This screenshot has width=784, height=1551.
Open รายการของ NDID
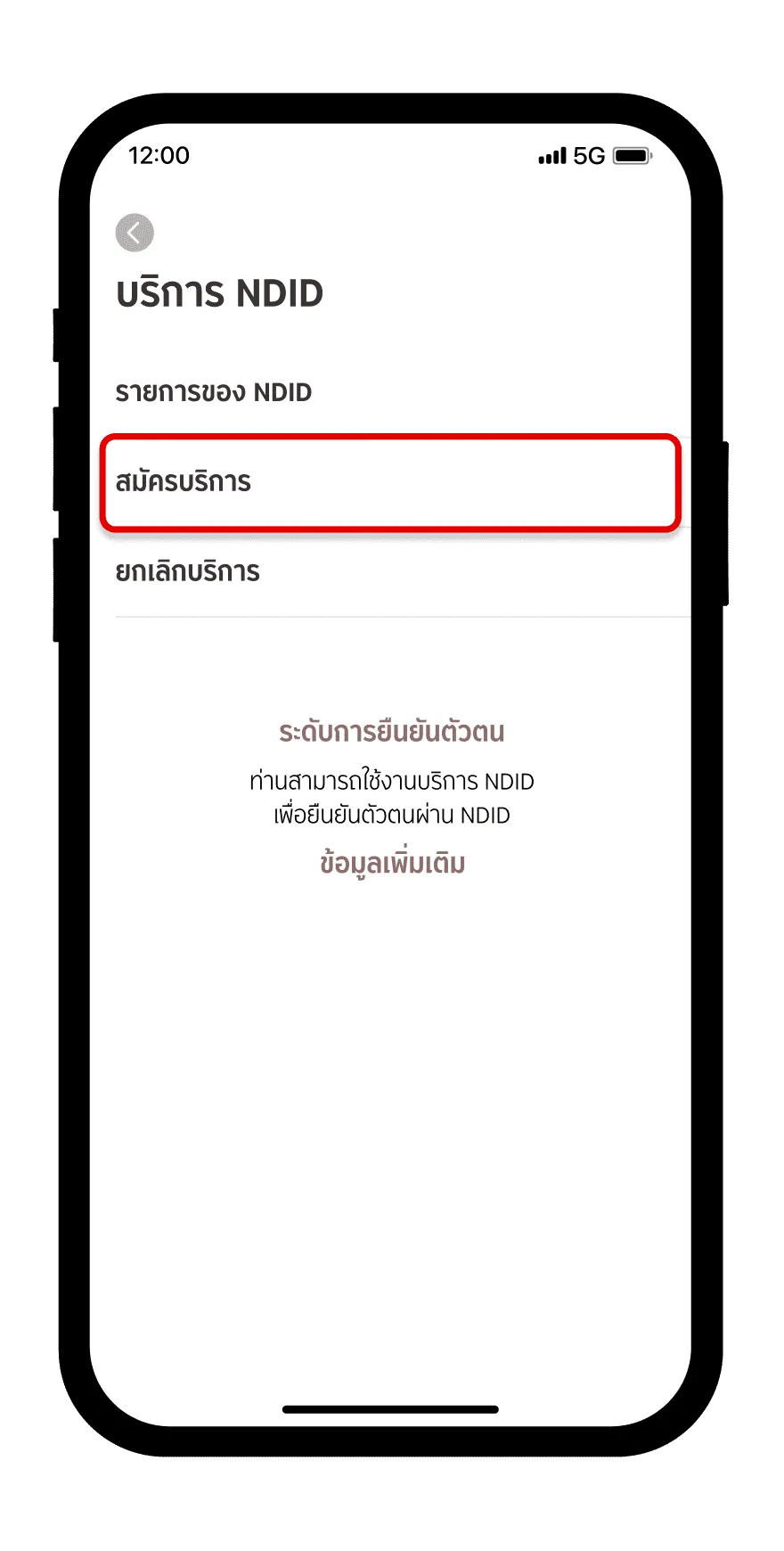[x=214, y=392]
